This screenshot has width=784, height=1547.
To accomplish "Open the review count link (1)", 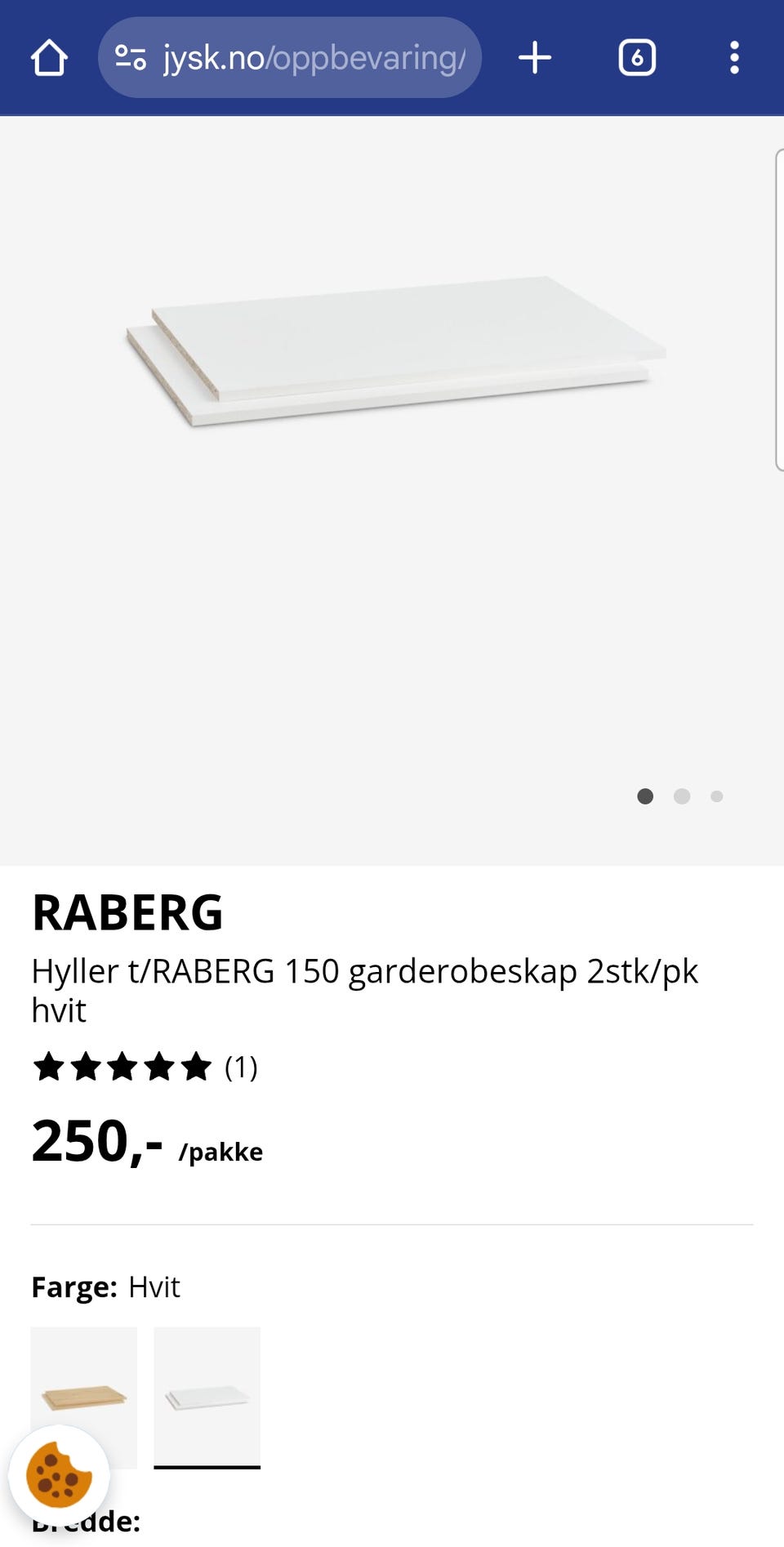I will (x=240, y=1066).
